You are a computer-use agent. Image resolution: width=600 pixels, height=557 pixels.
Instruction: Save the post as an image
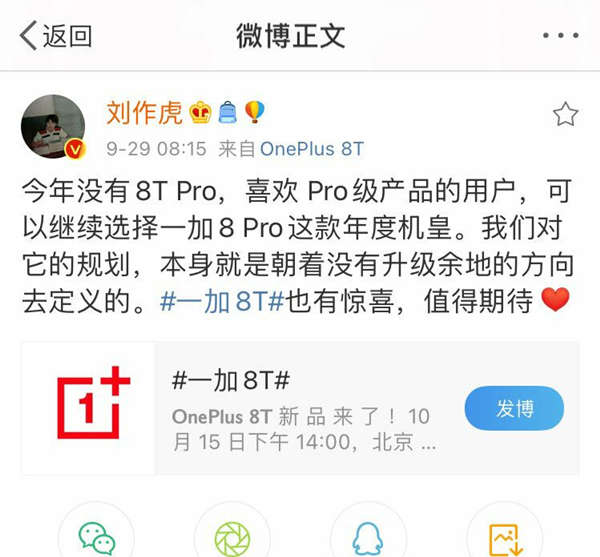502,536
